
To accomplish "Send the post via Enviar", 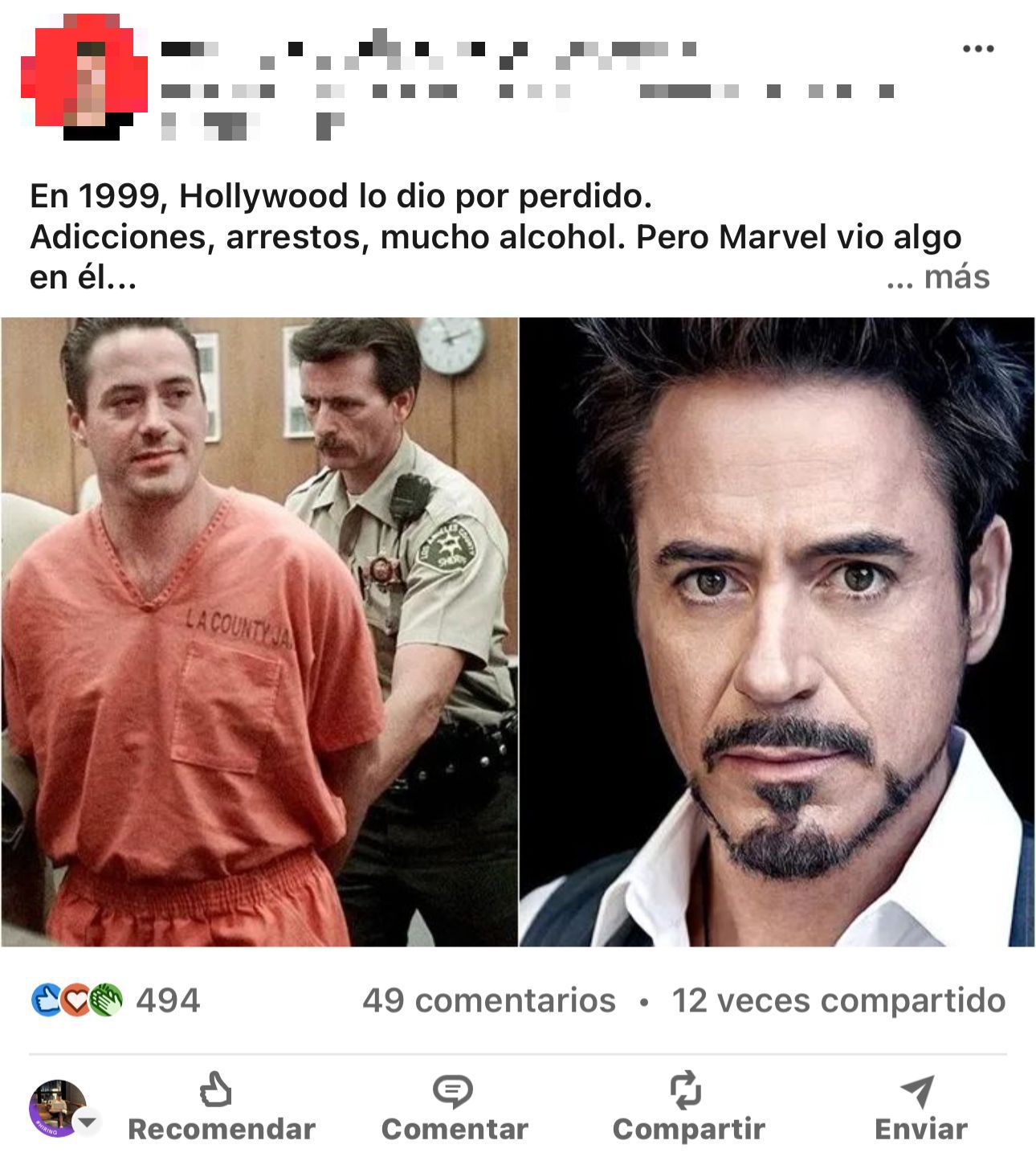I will (920, 1109).
